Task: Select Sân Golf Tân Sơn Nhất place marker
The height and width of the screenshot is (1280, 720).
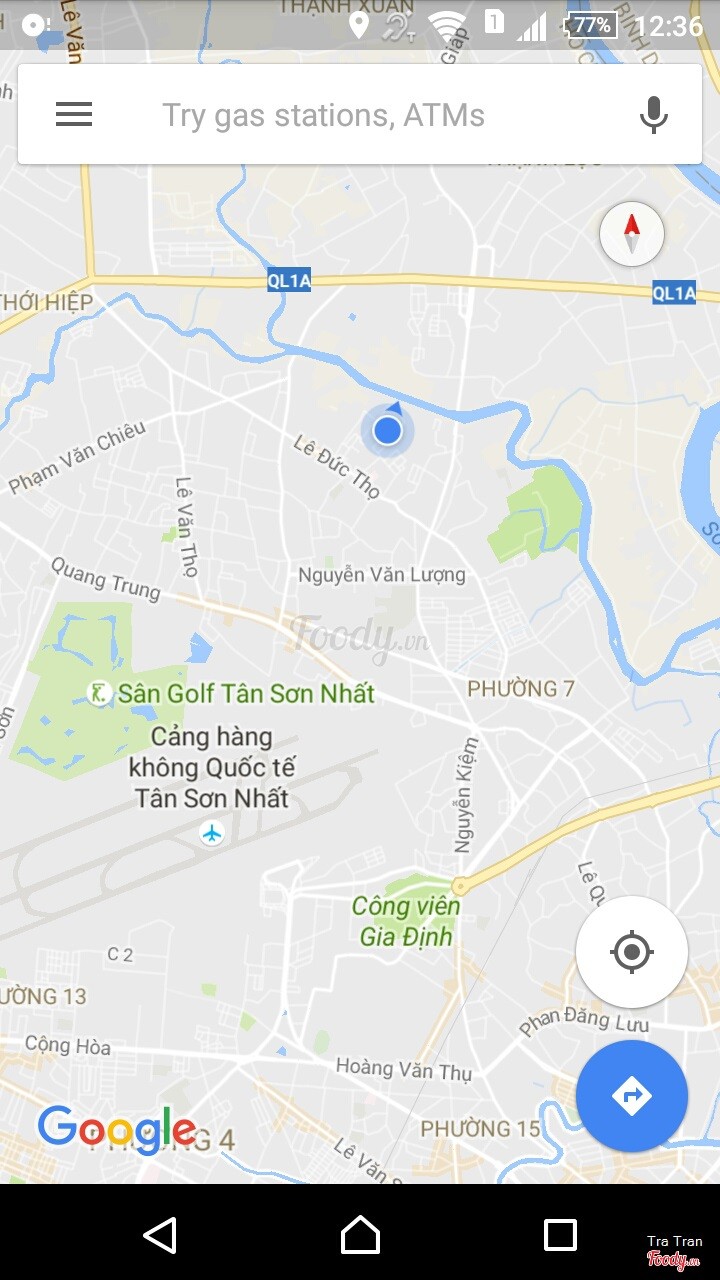Action: (x=98, y=692)
